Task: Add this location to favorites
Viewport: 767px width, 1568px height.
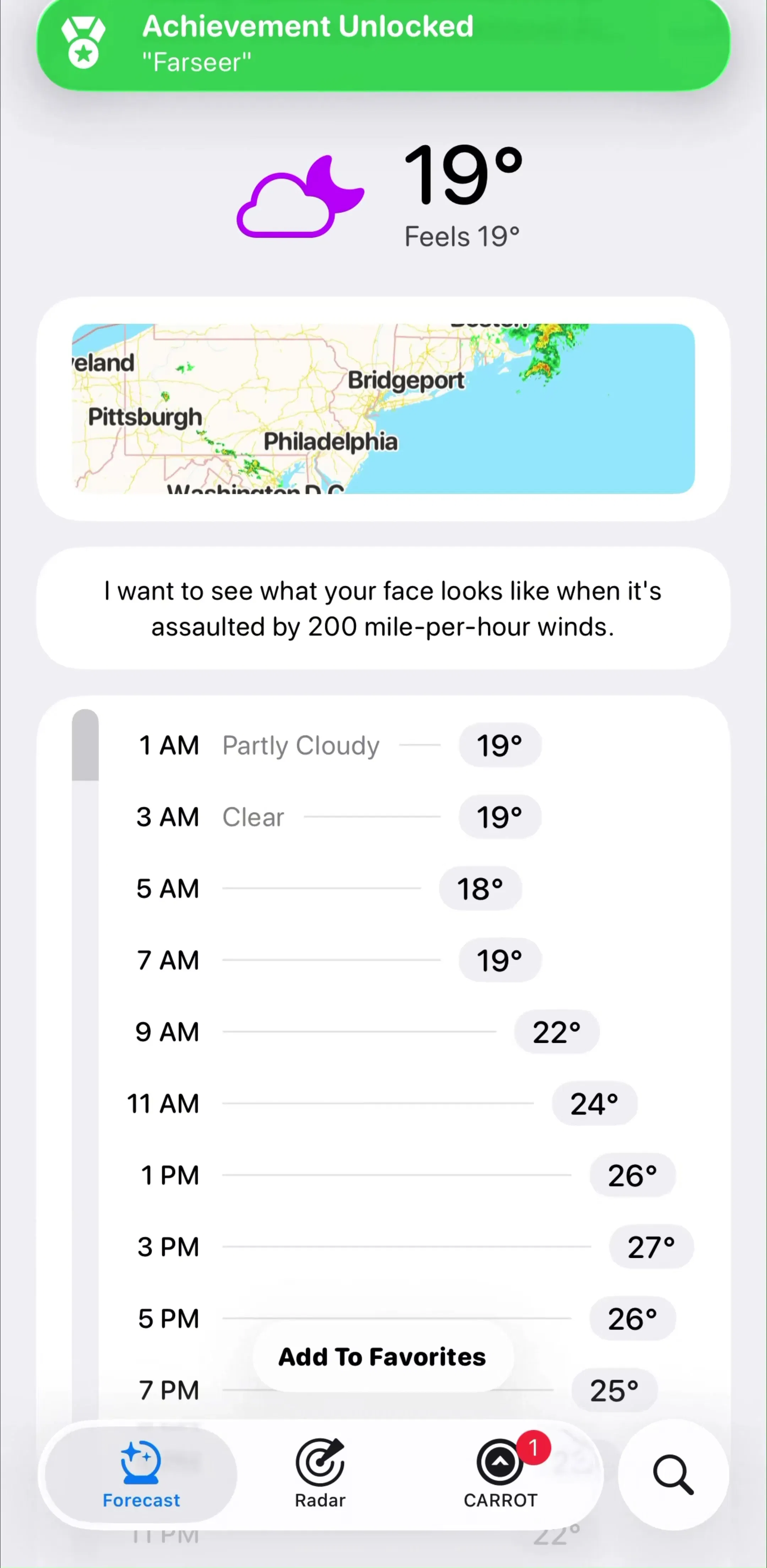Action: [382, 1357]
